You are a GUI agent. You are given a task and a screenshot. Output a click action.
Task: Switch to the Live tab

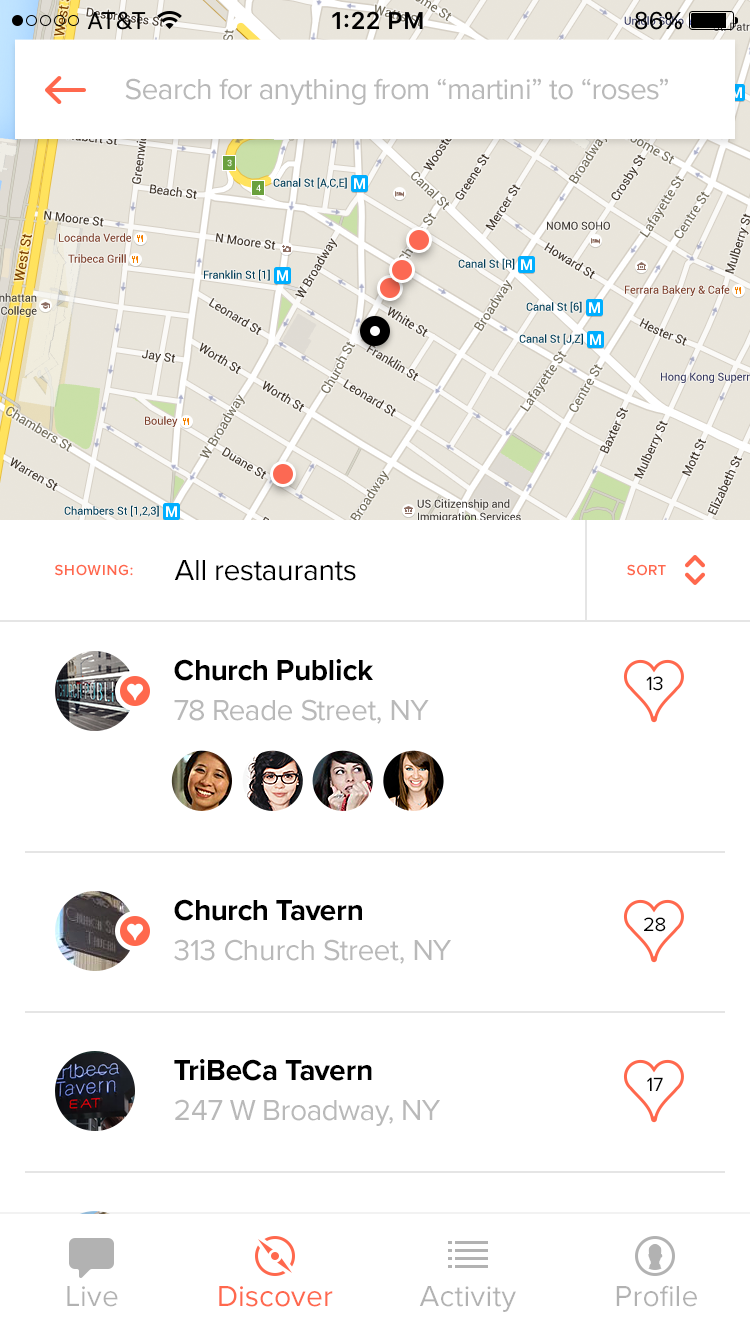92,1272
